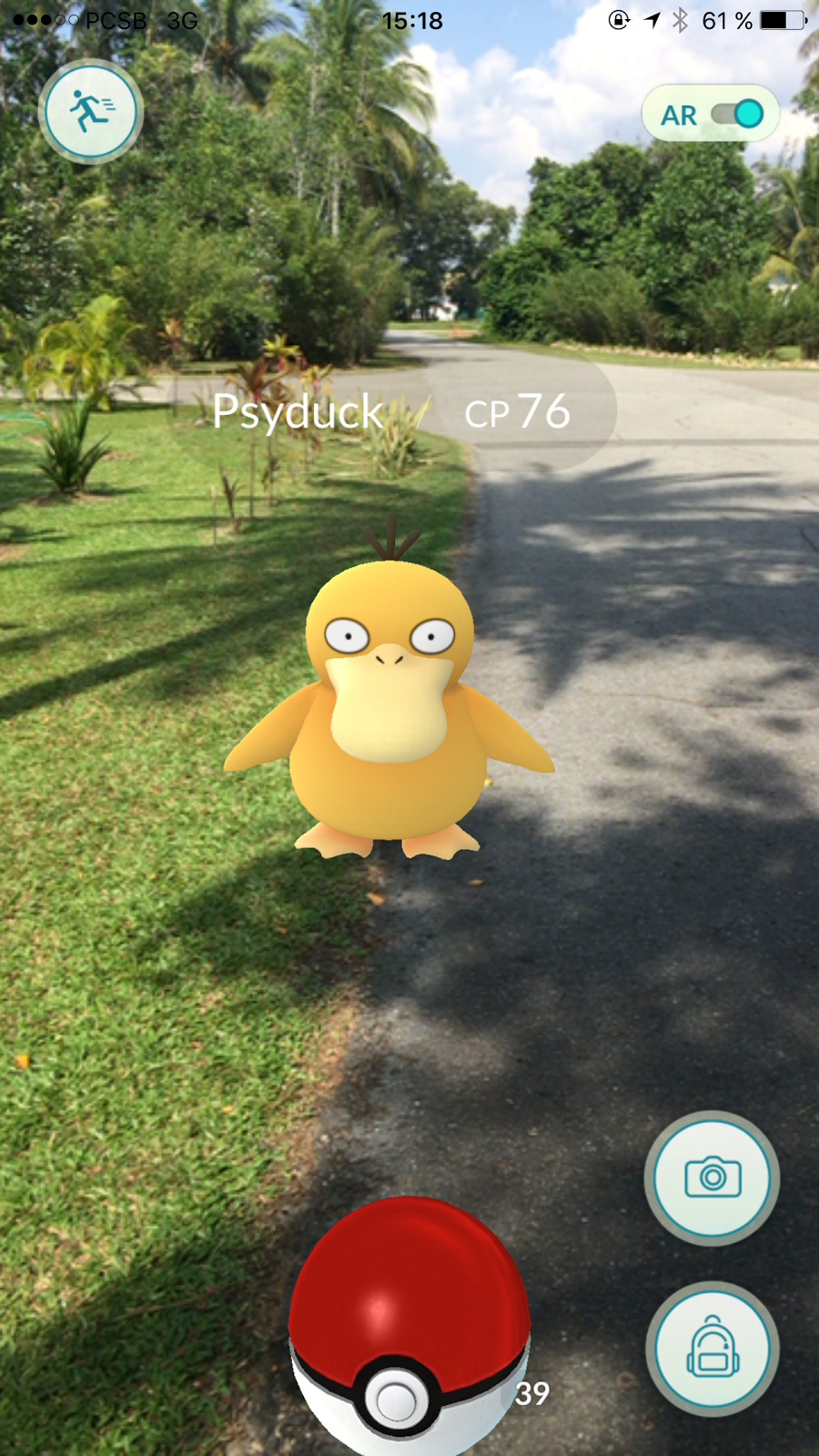
Task: Tap the Poké Ball
Action: point(409,1329)
